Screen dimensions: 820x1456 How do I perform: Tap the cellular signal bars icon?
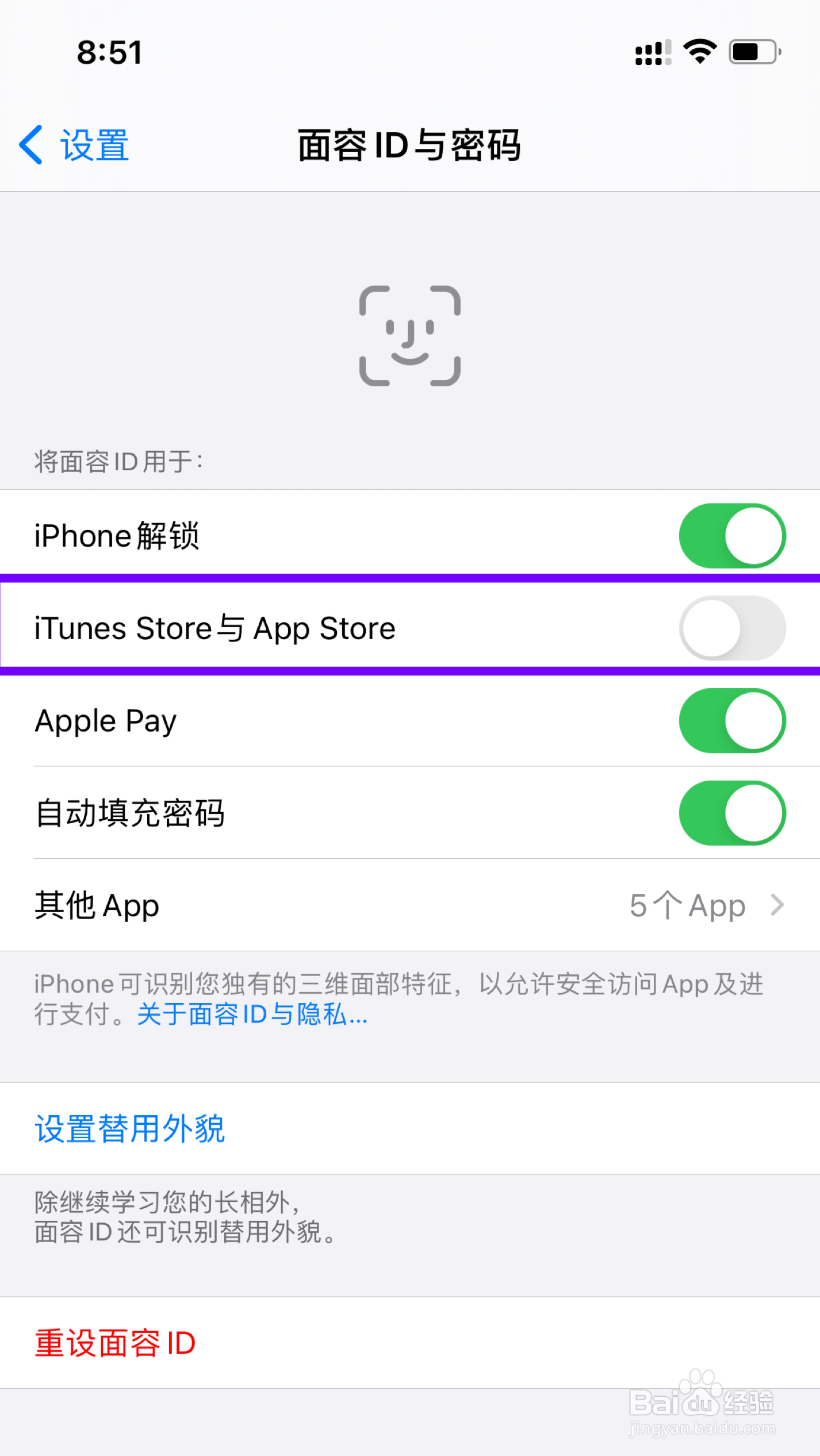(652, 52)
